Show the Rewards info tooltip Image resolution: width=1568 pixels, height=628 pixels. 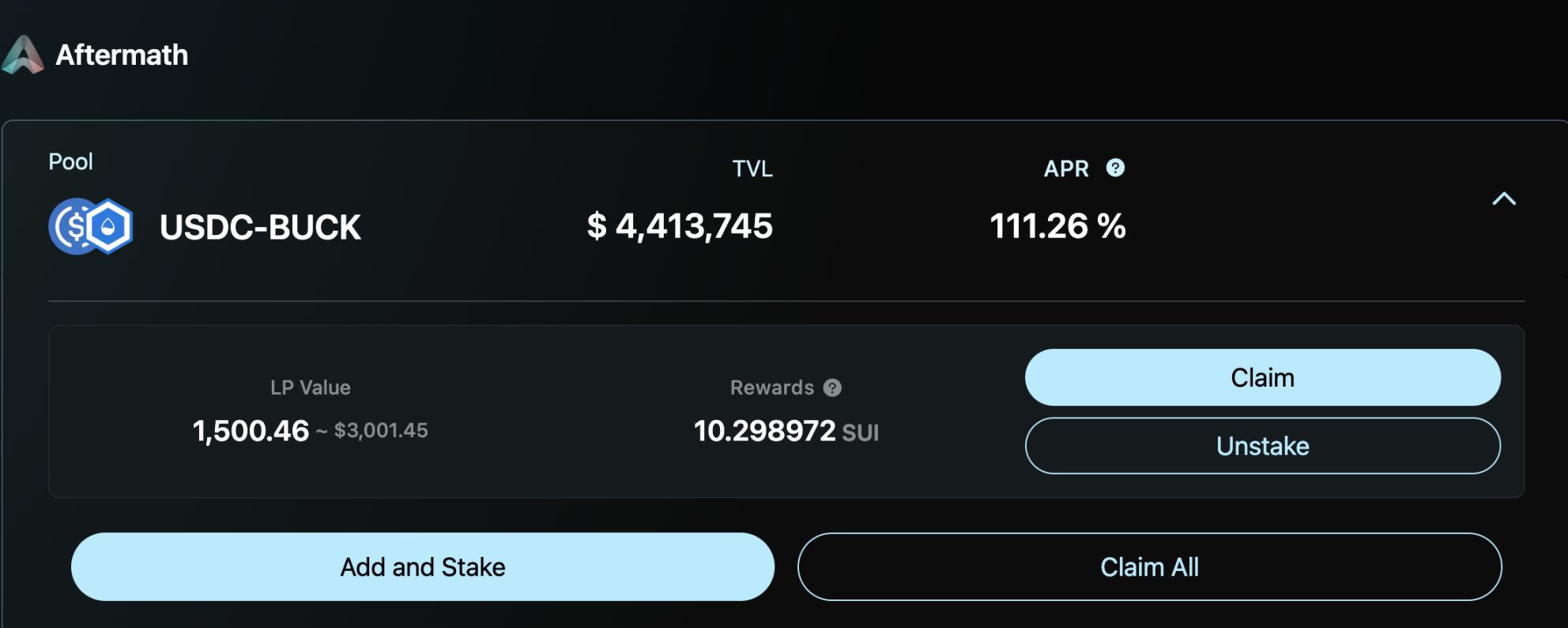(832, 388)
